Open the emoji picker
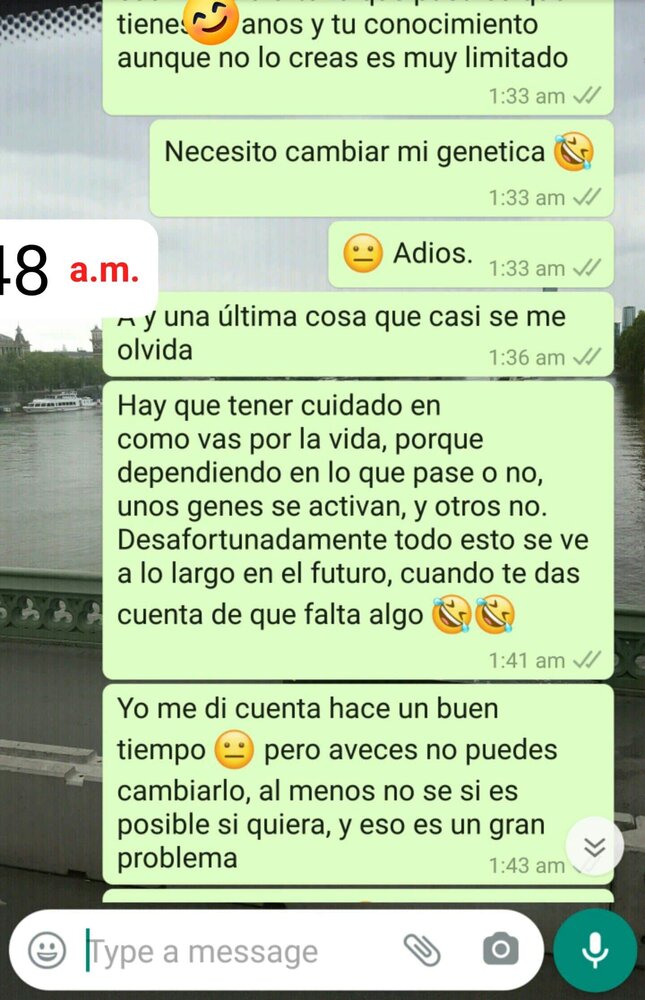This screenshot has height=1000, width=645. point(46,949)
